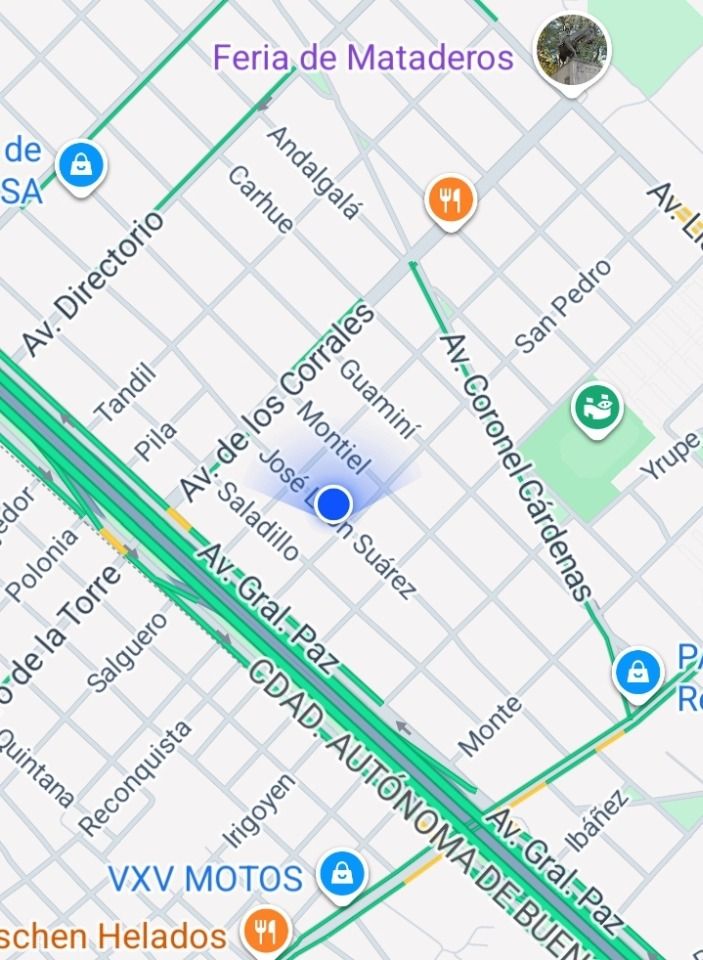The width and height of the screenshot is (703, 960).
Task: Open the Helados restaurant pin
Action: point(266,932)
